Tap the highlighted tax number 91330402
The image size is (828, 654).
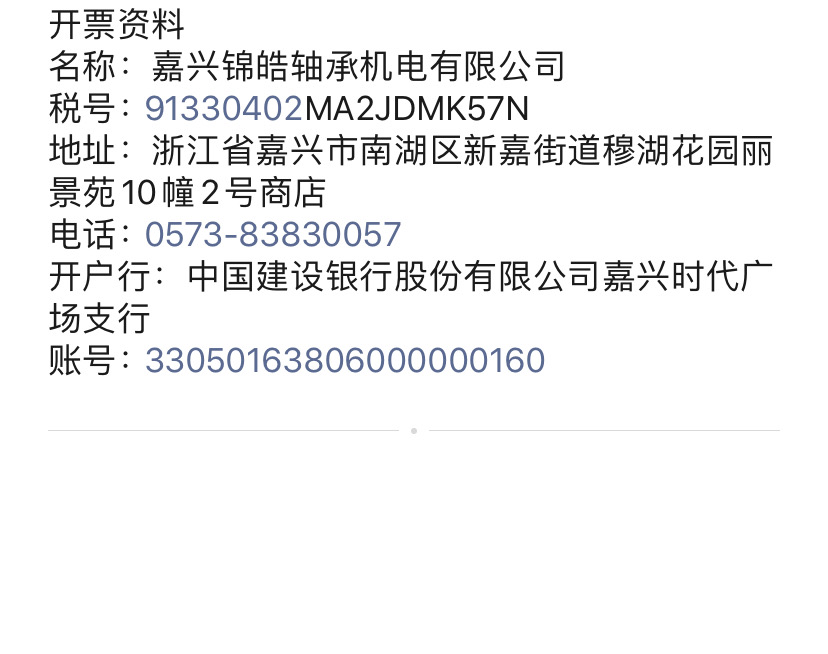(224, 109)
